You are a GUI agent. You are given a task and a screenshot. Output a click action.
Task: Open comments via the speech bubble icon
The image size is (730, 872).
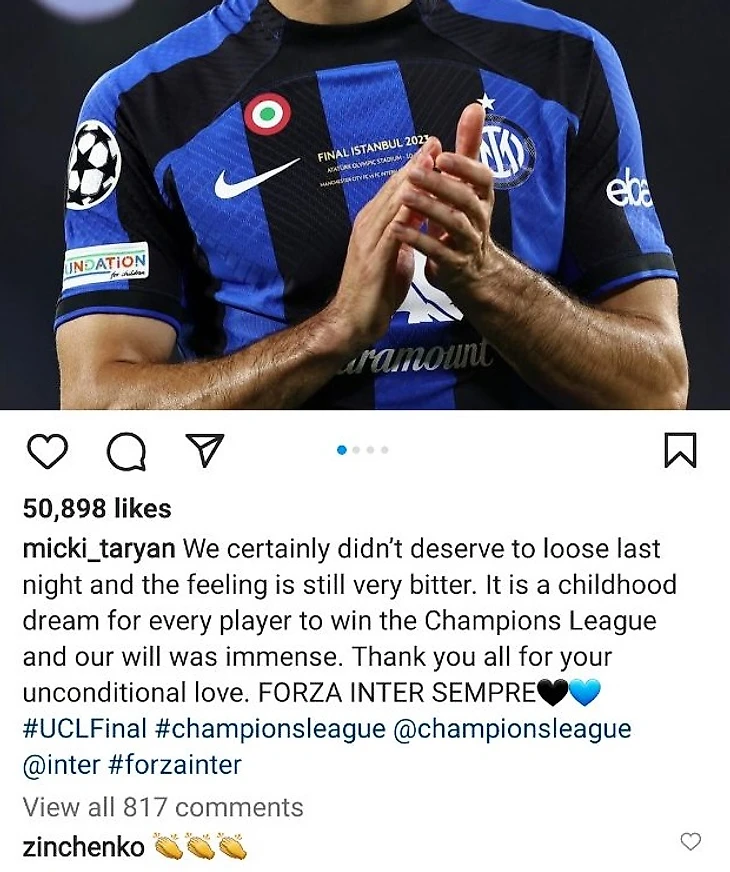[x=126, y=453]
